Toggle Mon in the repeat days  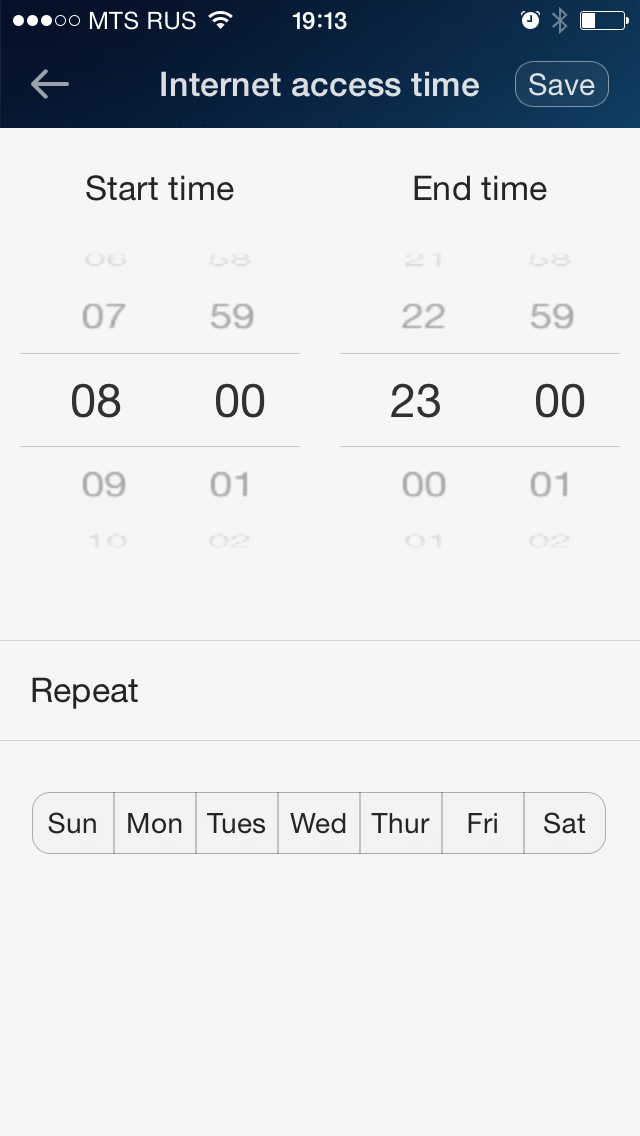coord(155,823)
